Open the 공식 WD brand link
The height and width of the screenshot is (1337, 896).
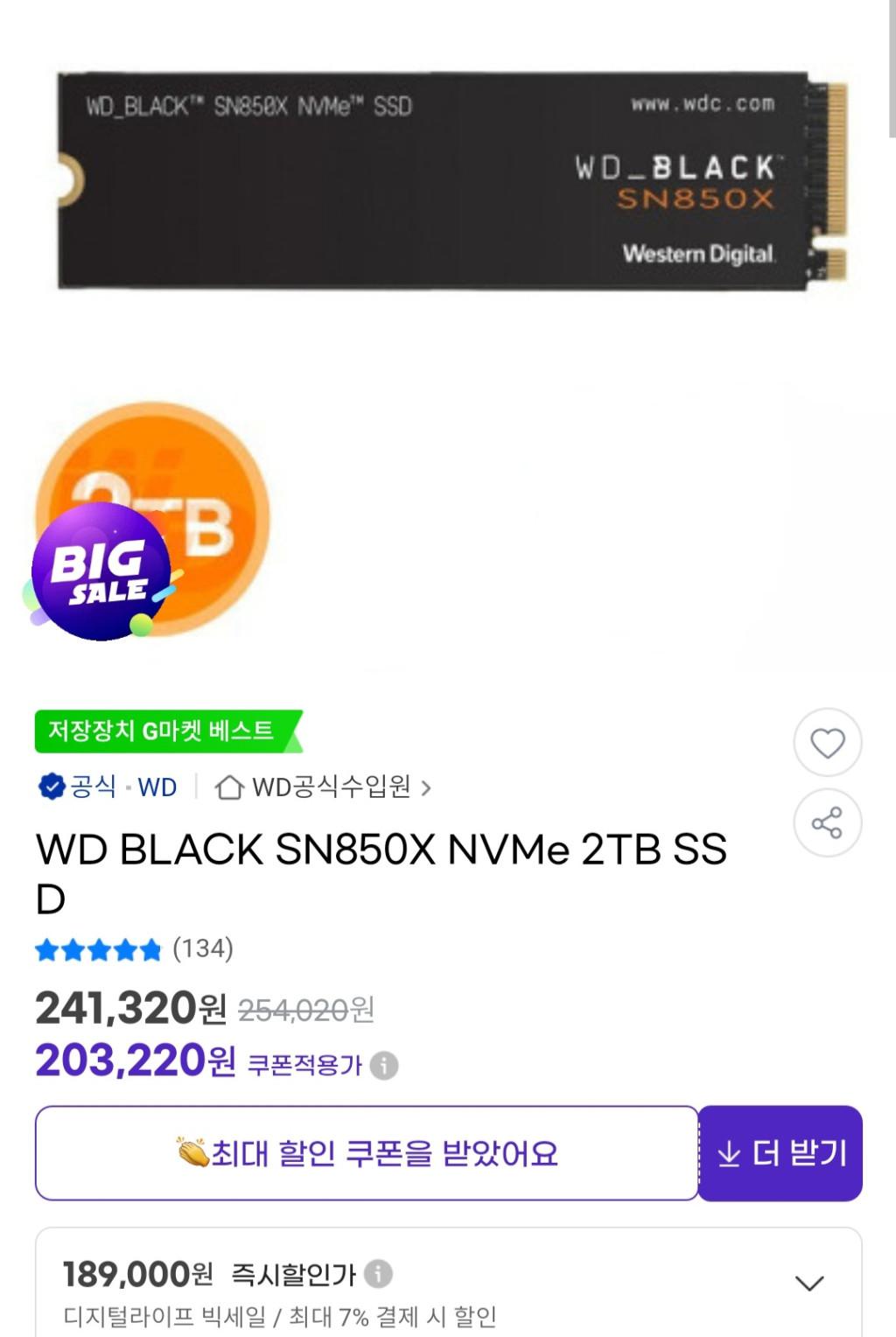[x=108, y=787]
